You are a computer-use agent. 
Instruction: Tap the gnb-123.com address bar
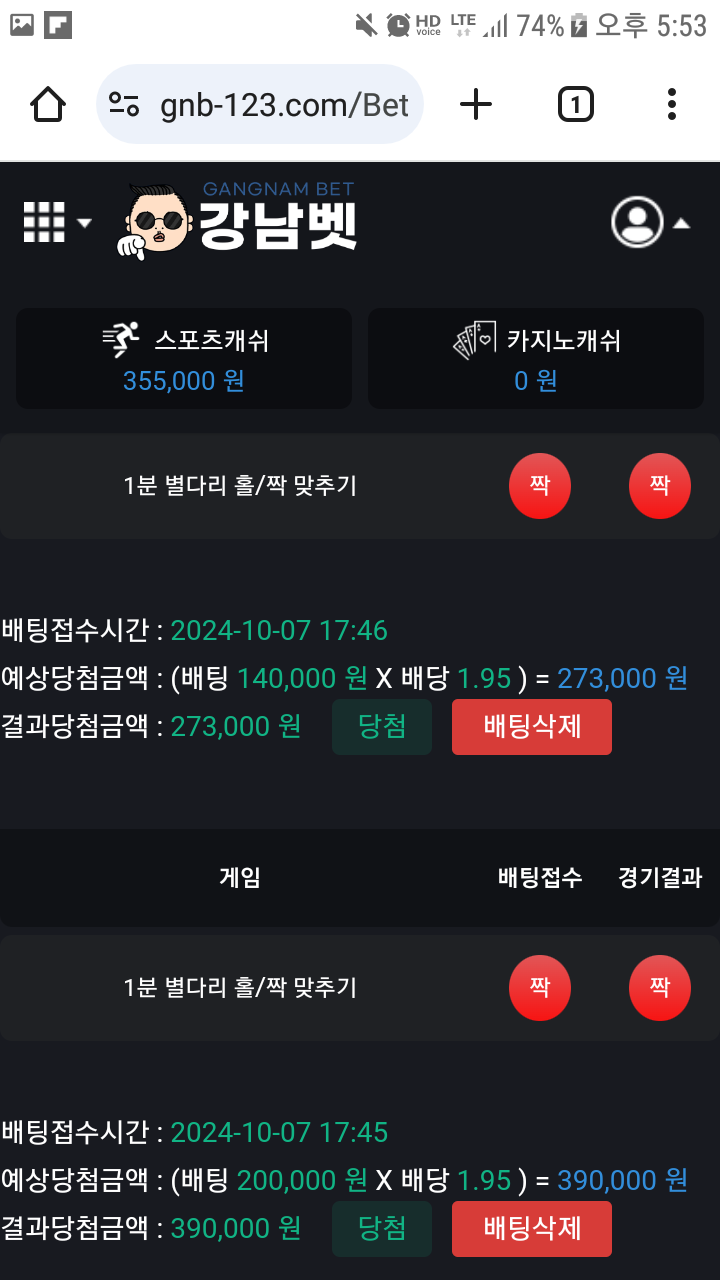coord(284,105)
